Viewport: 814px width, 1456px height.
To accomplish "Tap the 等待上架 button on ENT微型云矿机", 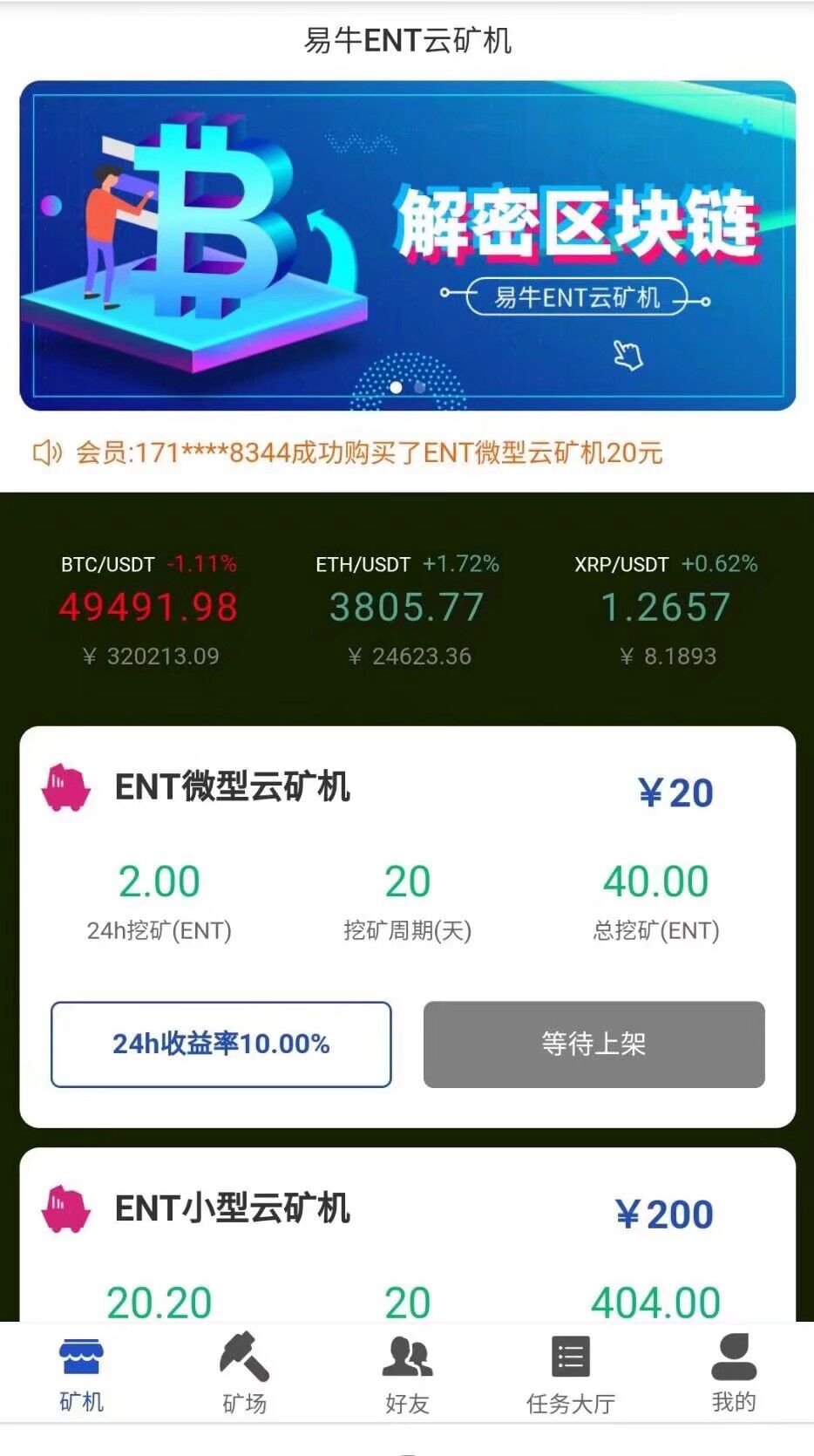I will click(x=594, y=1044).
